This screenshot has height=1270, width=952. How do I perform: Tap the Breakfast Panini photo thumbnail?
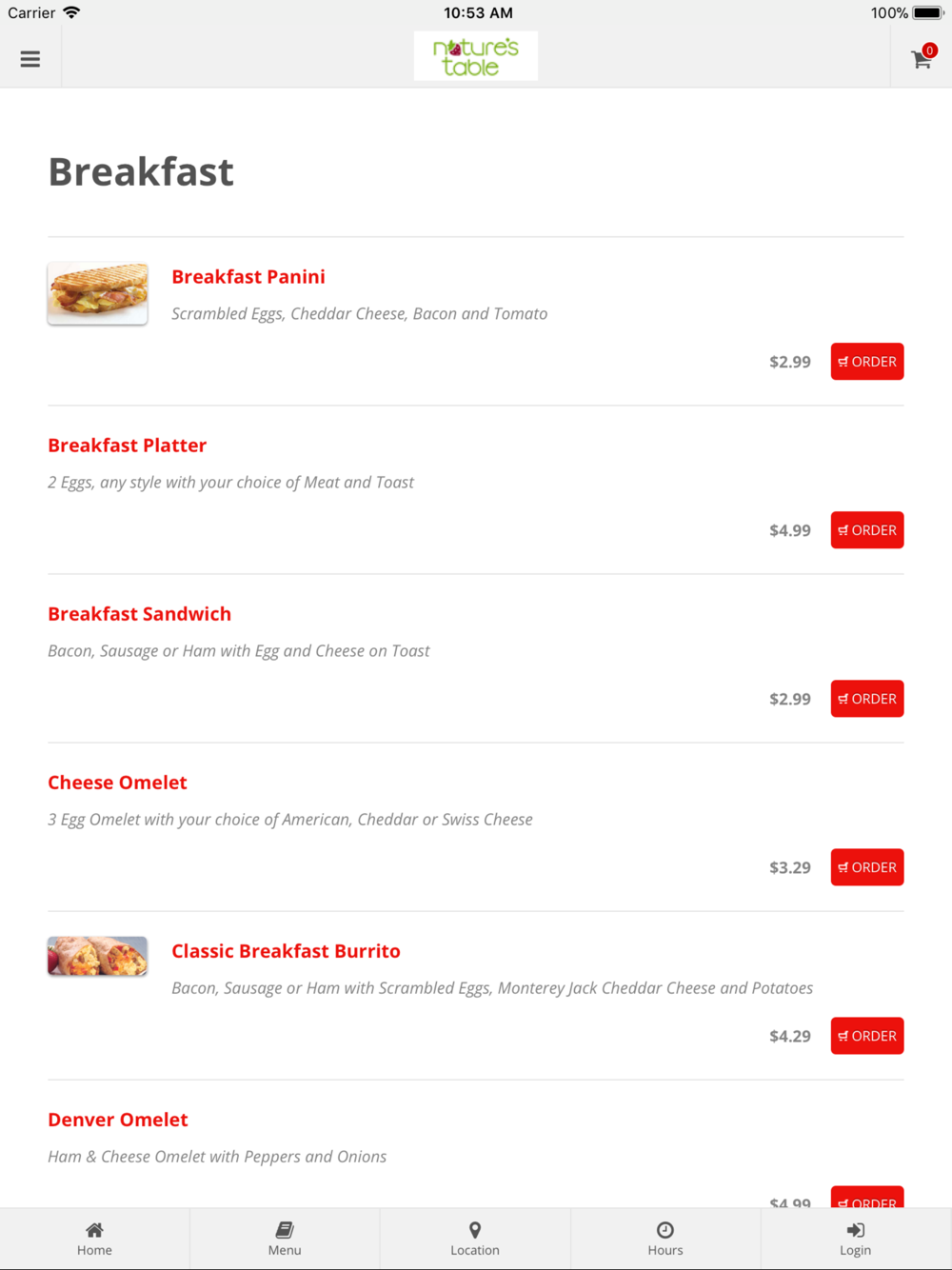pos(98,293)
